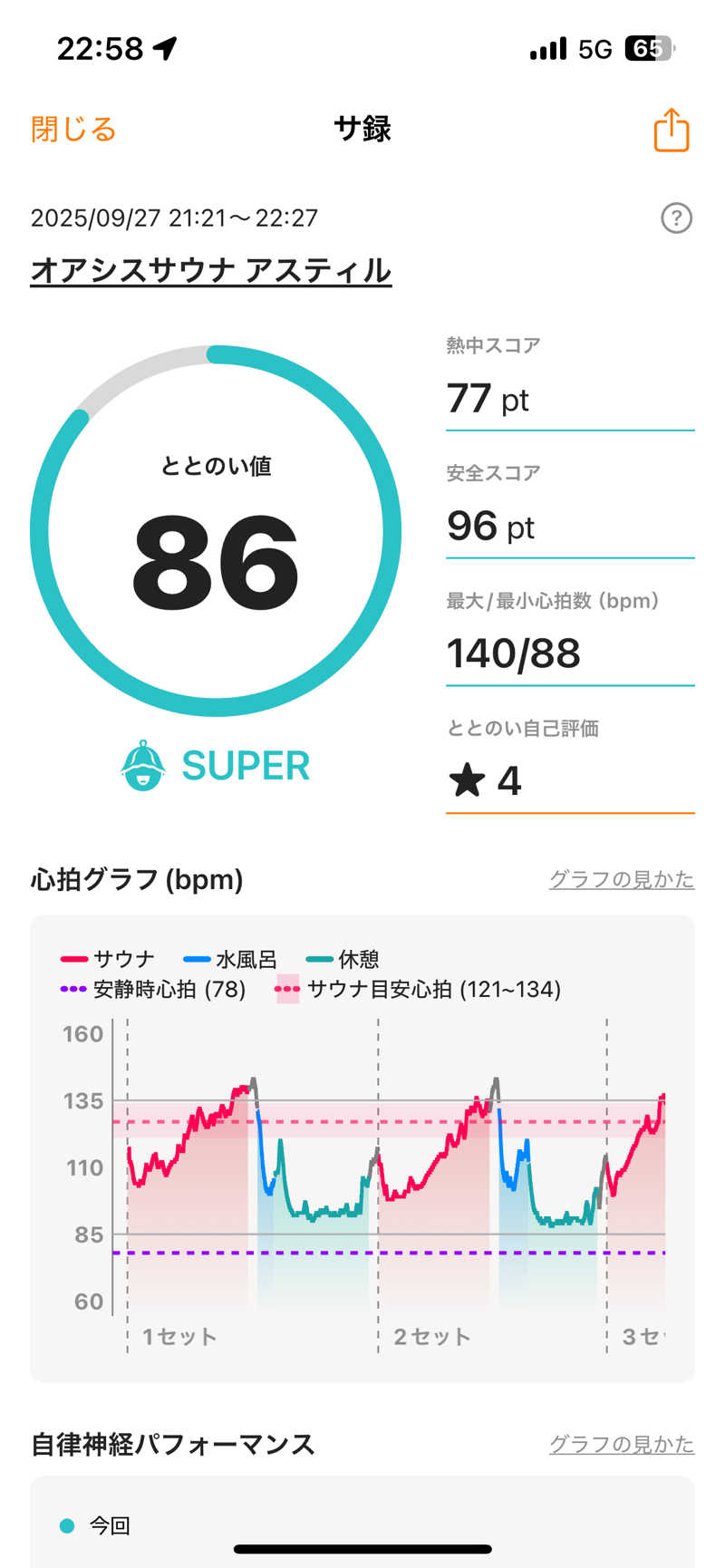Open グラフの見かた beside 自律神経パフォーマンス

[x=622, y=1444]
